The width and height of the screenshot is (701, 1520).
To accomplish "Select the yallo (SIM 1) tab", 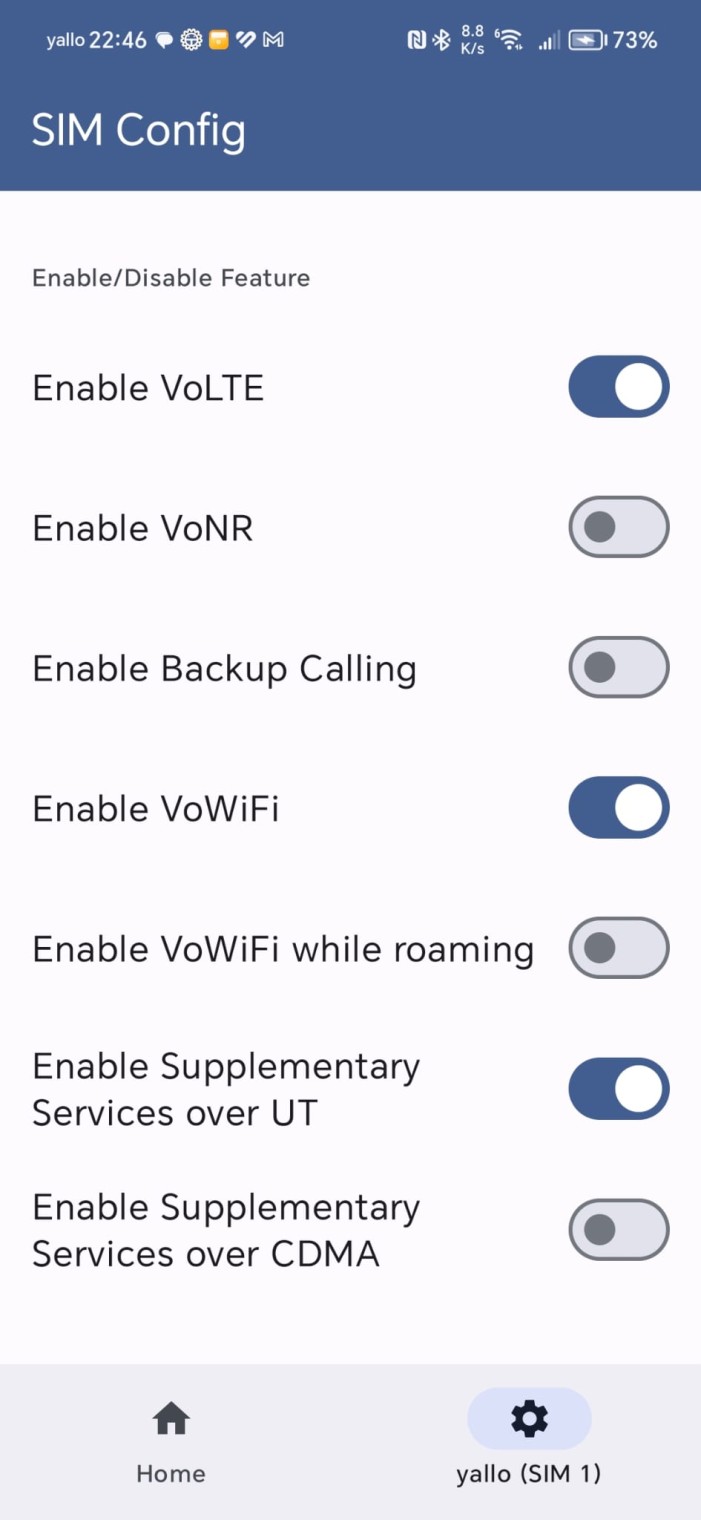I will pyautogui.click(x=529, y=1441).
